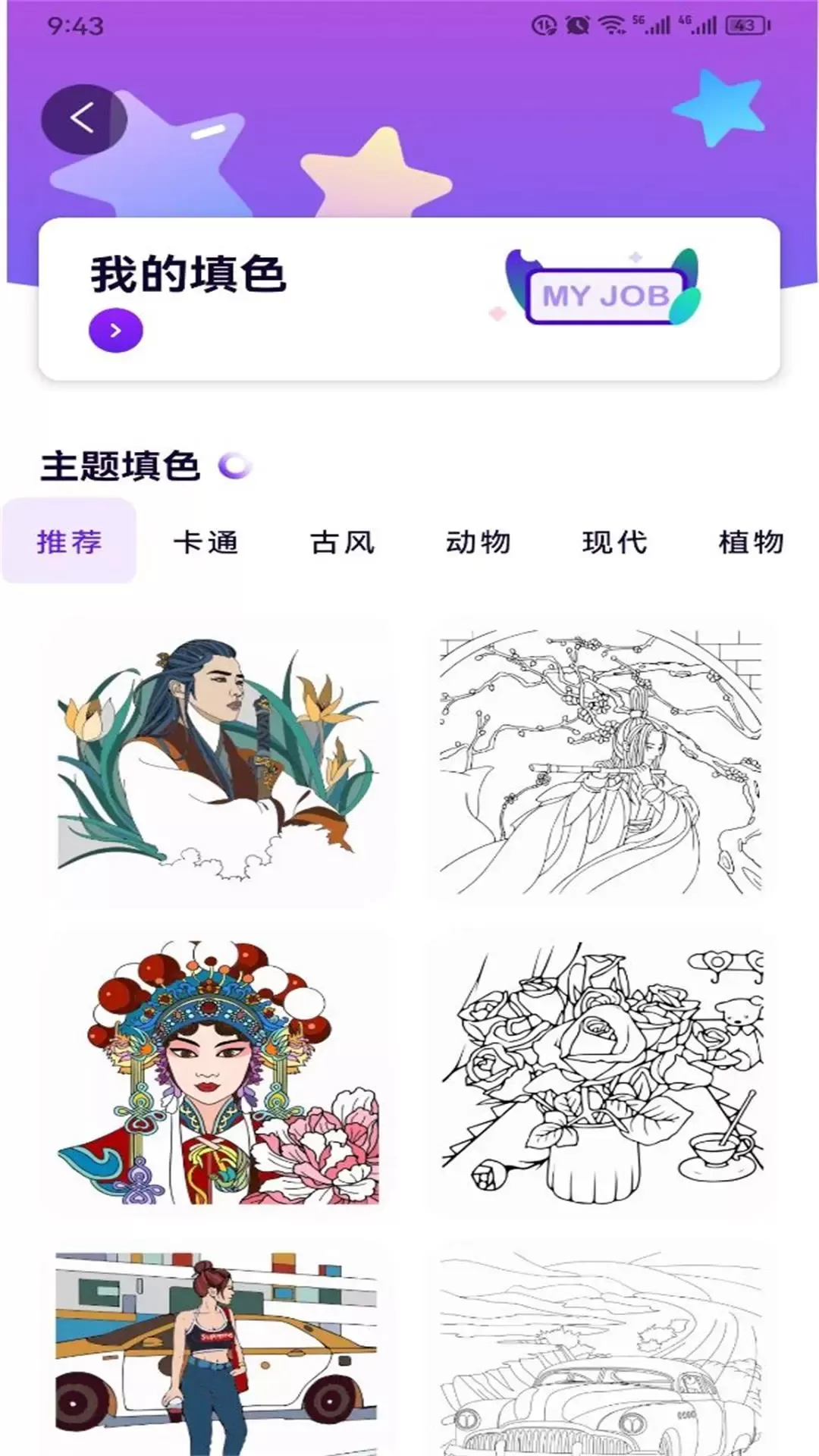Switch to the 动物 tab
Image resolution: width=819 pixels, height=1456 pixels.
pyautogui.click(x=479, y=542)
